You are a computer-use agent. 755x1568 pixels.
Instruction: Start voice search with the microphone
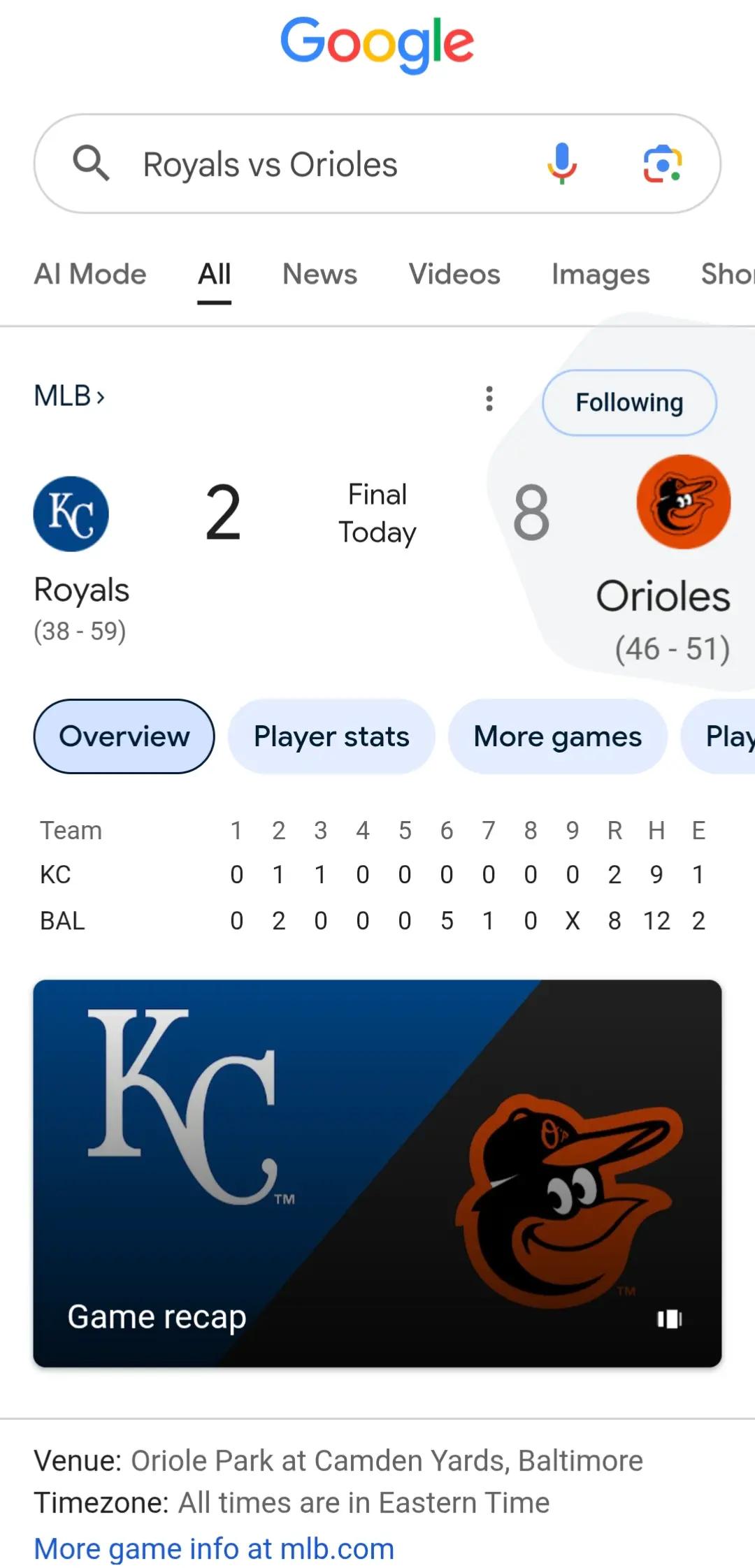coord(562,164)
